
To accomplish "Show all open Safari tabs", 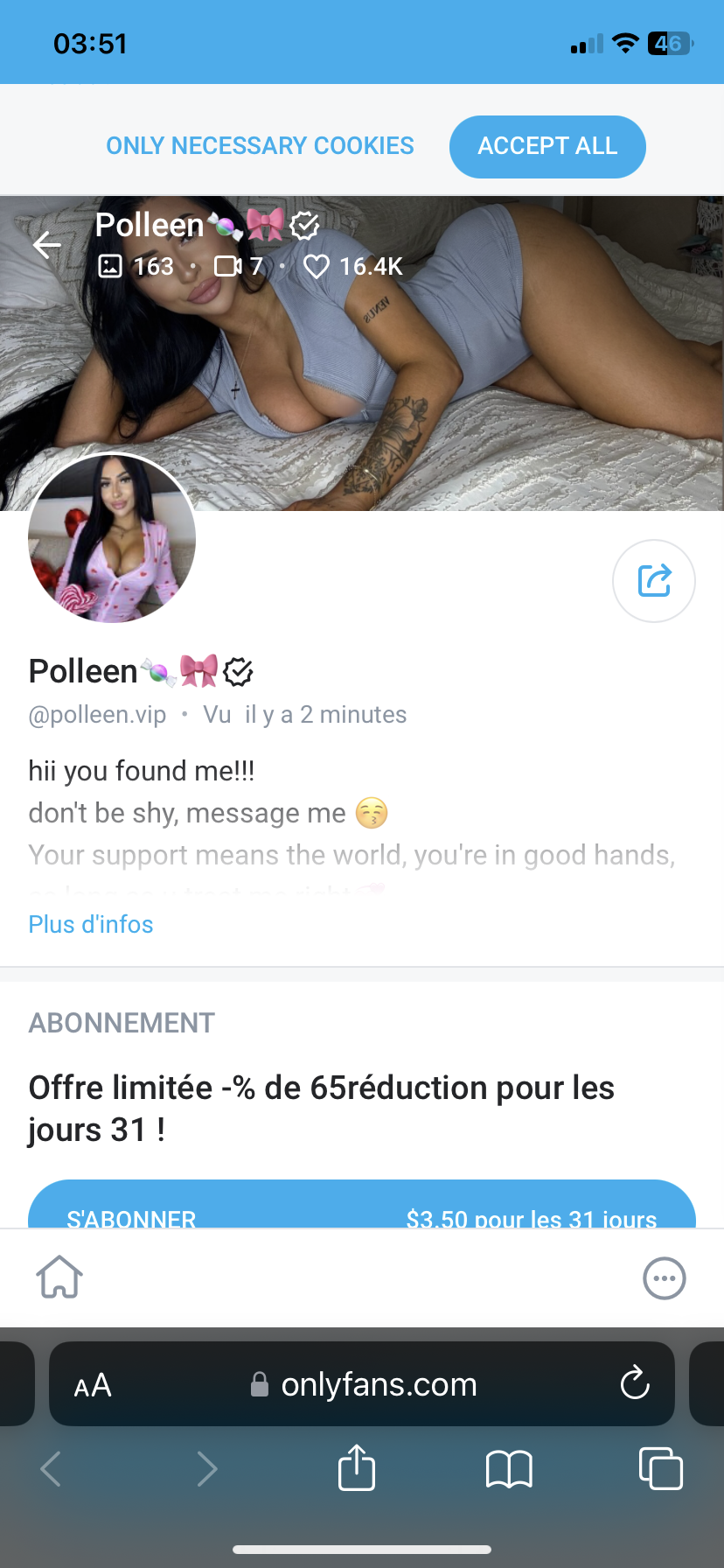I will click(x=661, y=1468).
